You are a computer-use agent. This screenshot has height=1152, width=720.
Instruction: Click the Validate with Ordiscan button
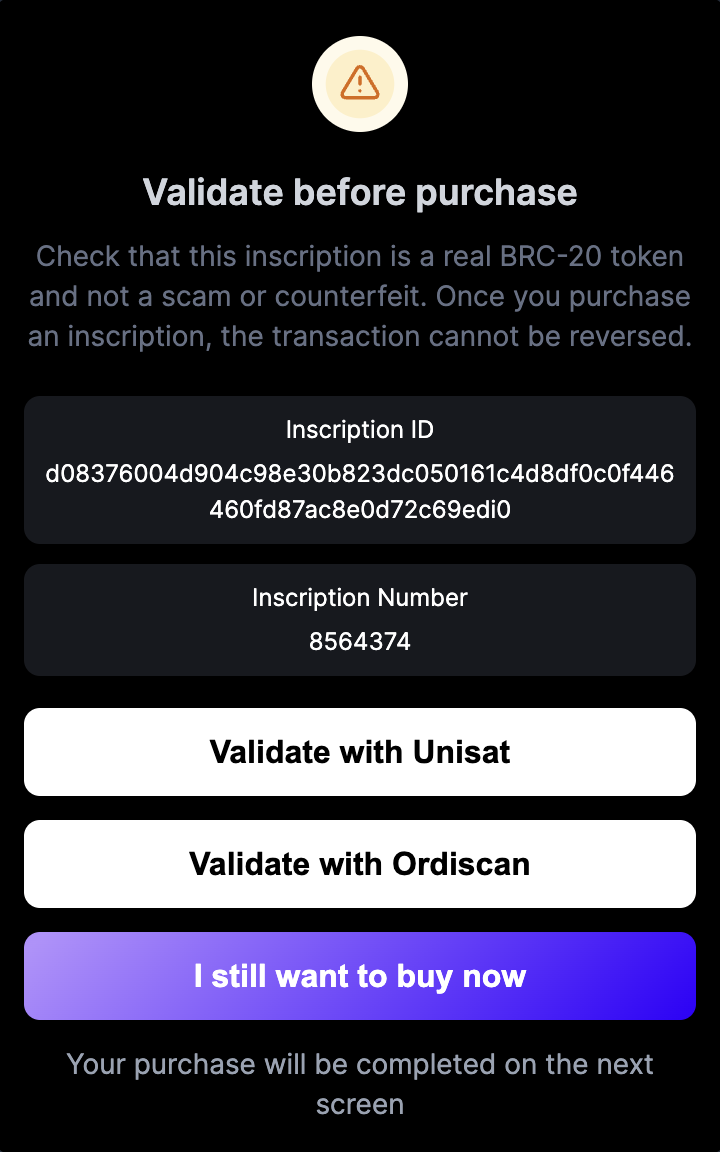(360, 863)
